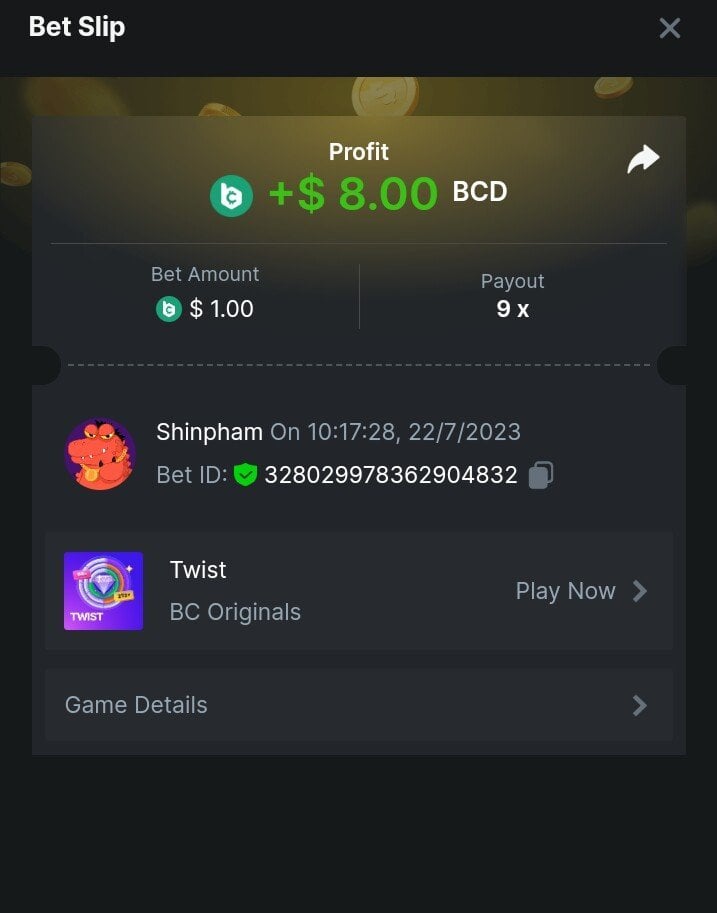Expand Game Details

pyautogui.click(x=358, y=705)
